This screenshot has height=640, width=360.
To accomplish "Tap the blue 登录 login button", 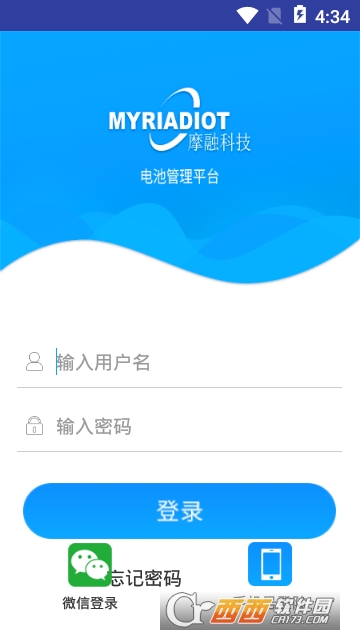I will click(x=179, y=511).
